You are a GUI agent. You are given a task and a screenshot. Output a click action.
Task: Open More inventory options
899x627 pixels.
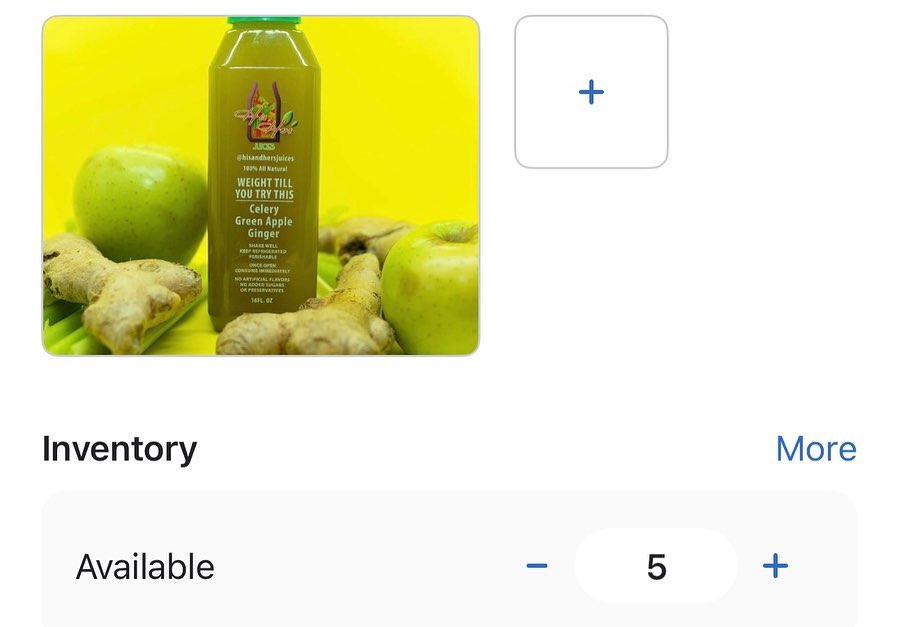(815, 449)
